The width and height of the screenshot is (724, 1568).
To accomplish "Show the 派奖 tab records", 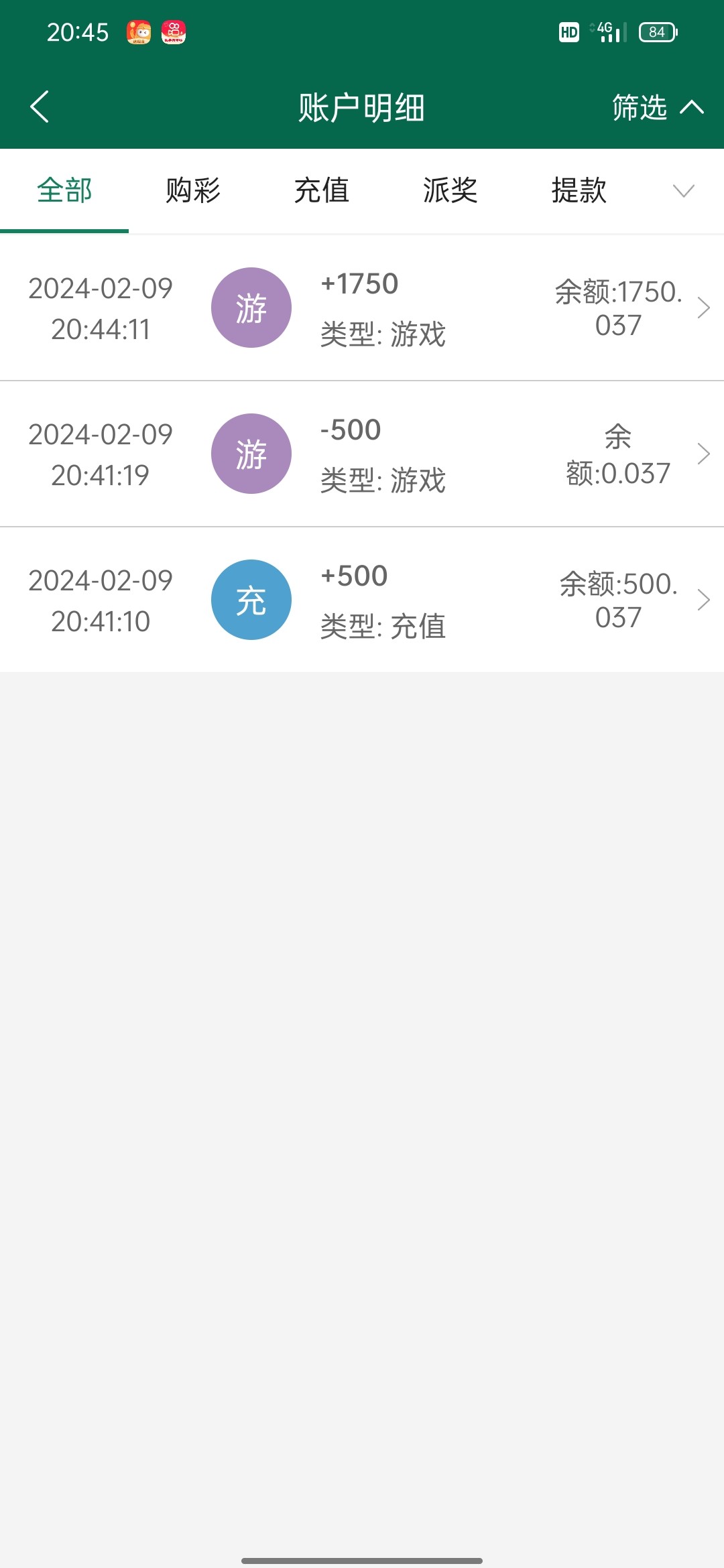I will click(450, 191).
